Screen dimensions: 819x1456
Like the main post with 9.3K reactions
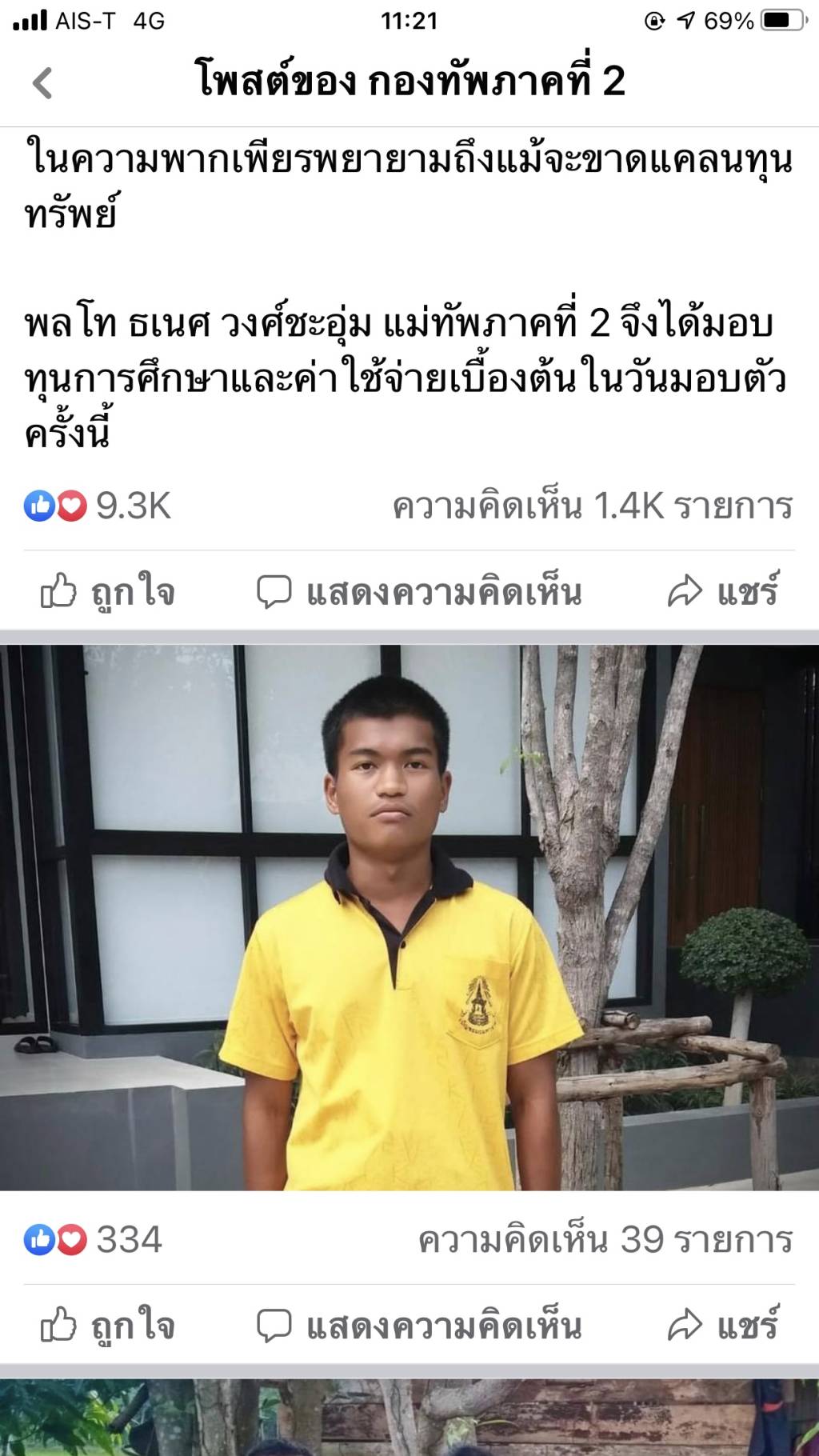pos(108,593)
